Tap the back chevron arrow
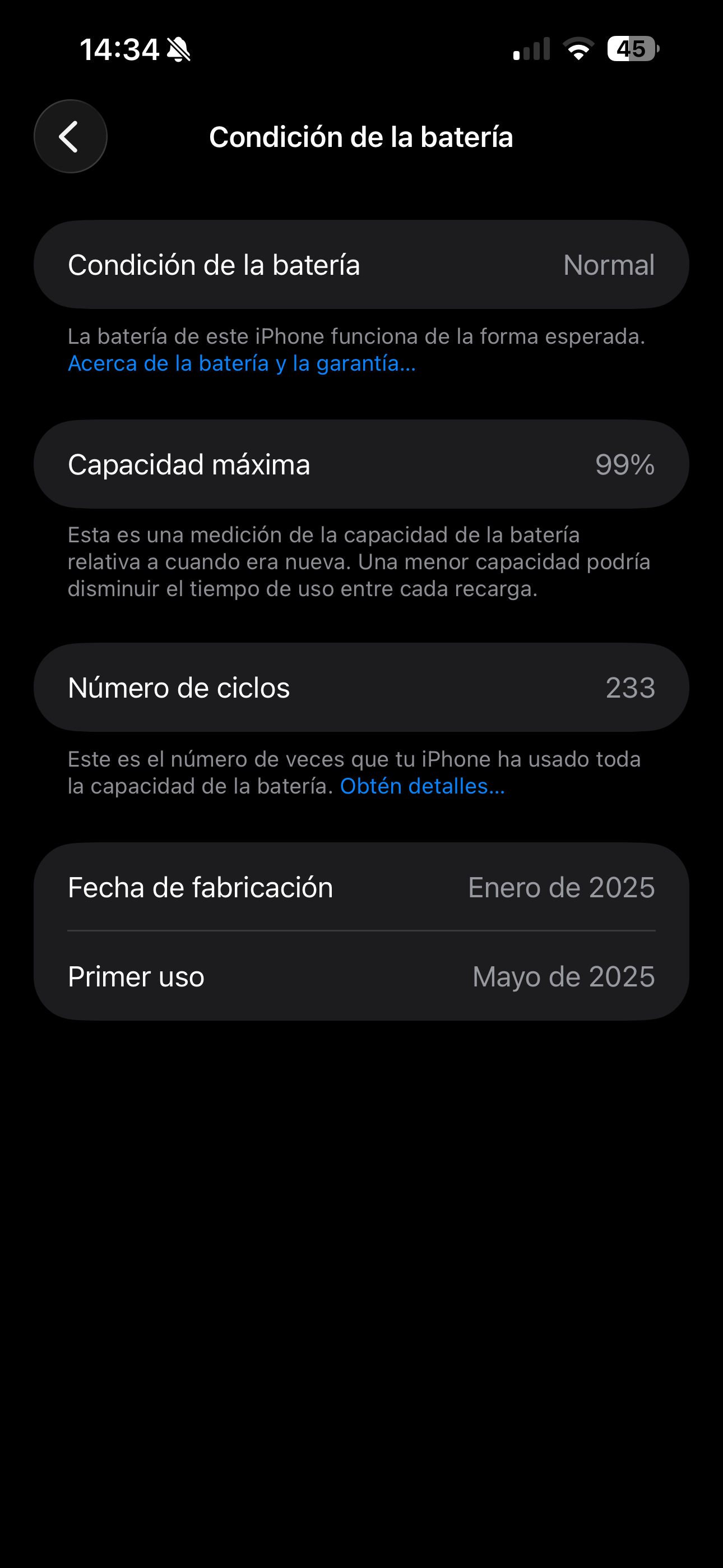Image resolution: width=723 pixels, height=1568 pixels. click(70, 136)
